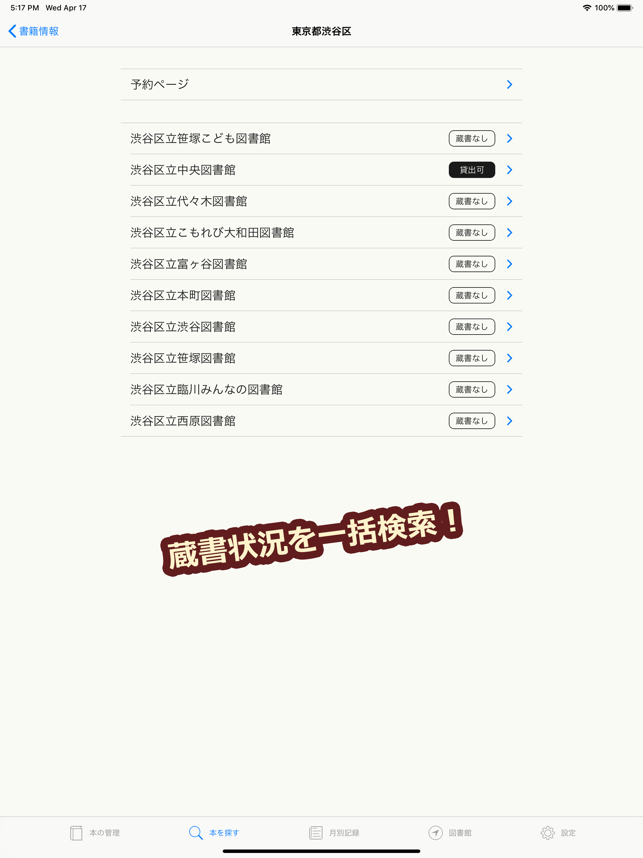View 渋谷区立富ヶ谷図書館 details
Image resolution: width=643 pixels, height=858 pixels.
321,264
